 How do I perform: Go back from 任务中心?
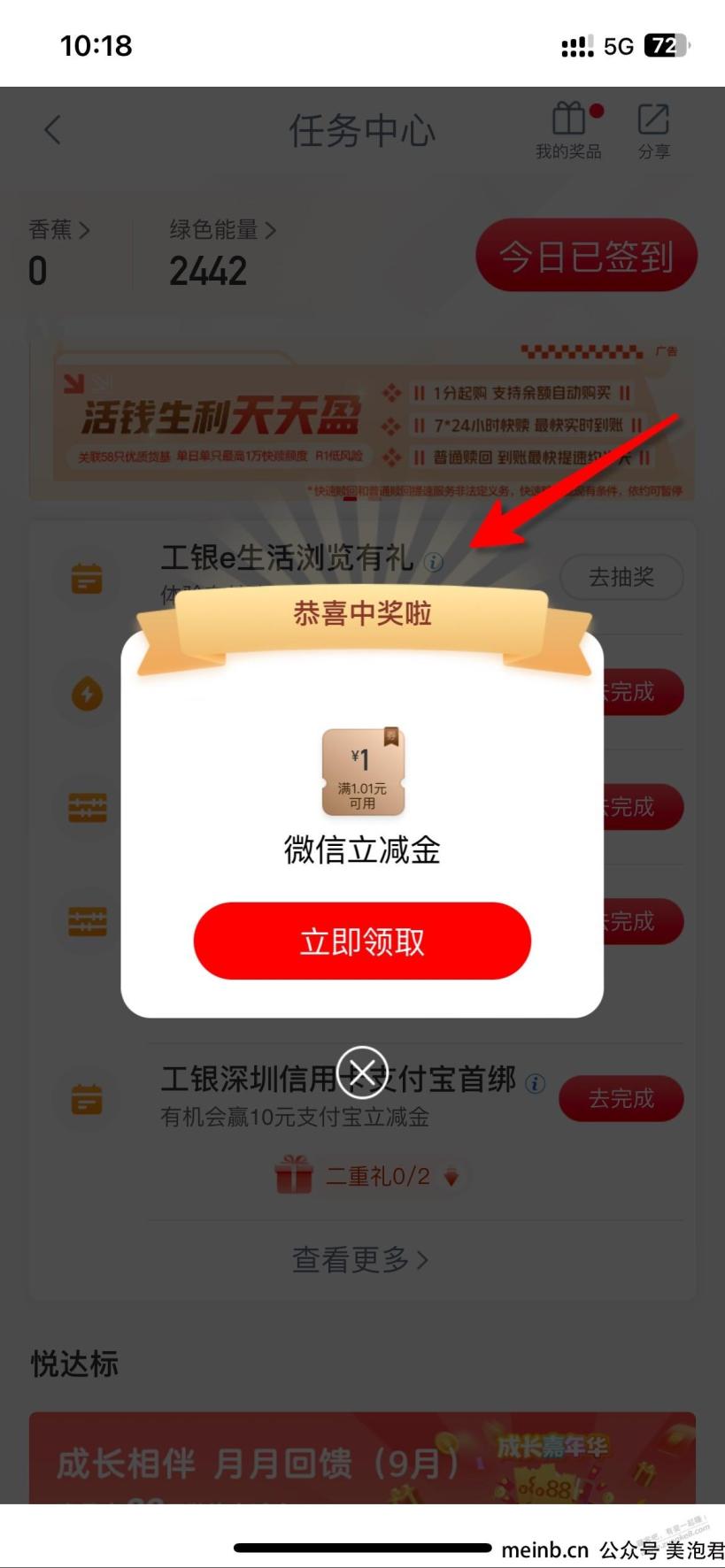(53, 130)
